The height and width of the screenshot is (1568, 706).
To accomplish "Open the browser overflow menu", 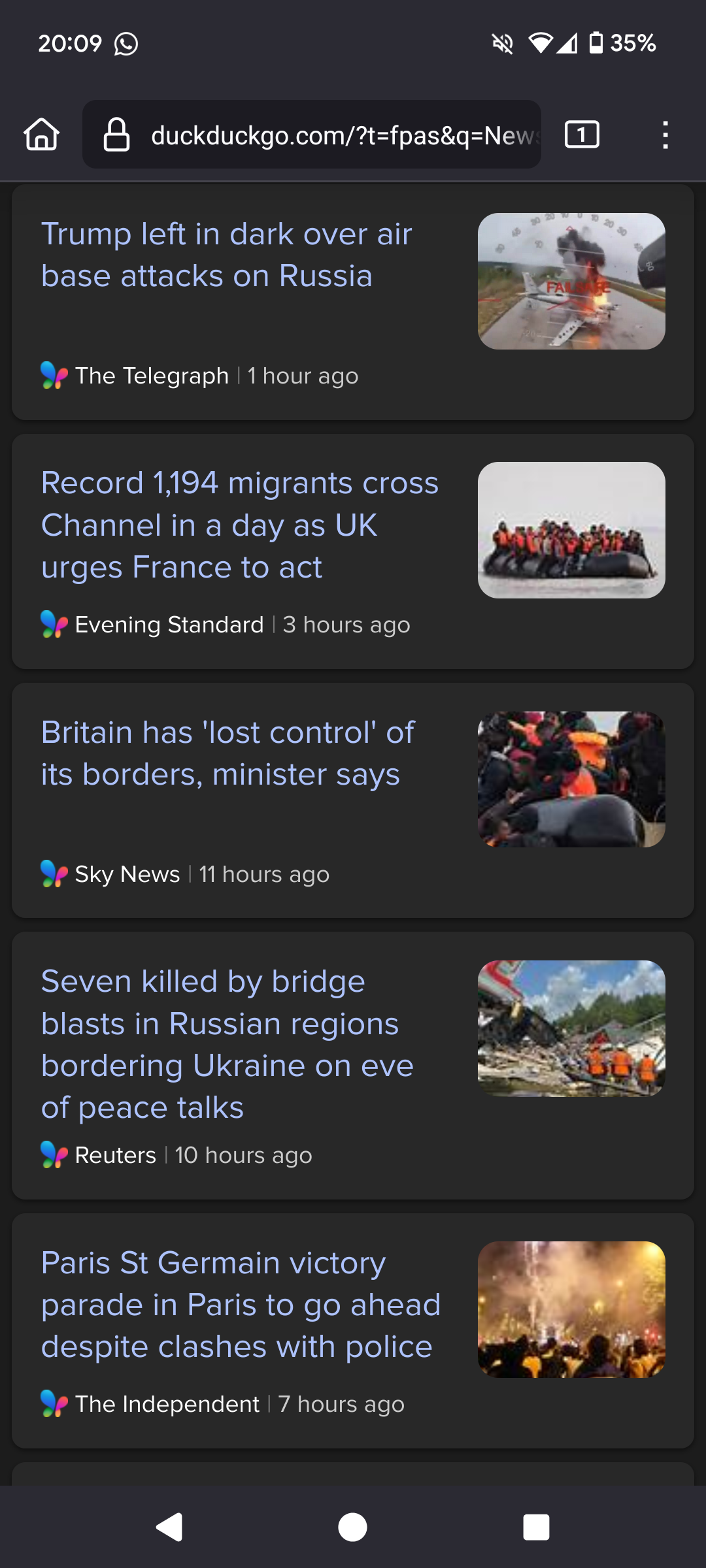I will [x=665, y=135].
